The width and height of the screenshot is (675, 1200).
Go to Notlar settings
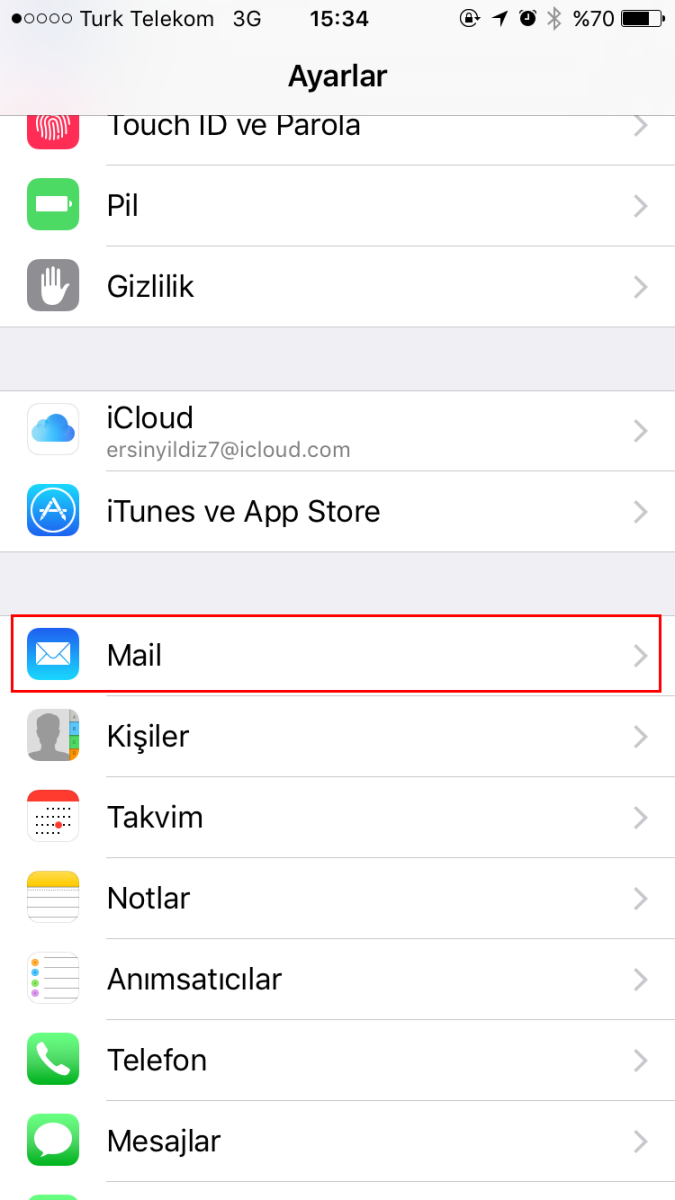tap(337, 898)
